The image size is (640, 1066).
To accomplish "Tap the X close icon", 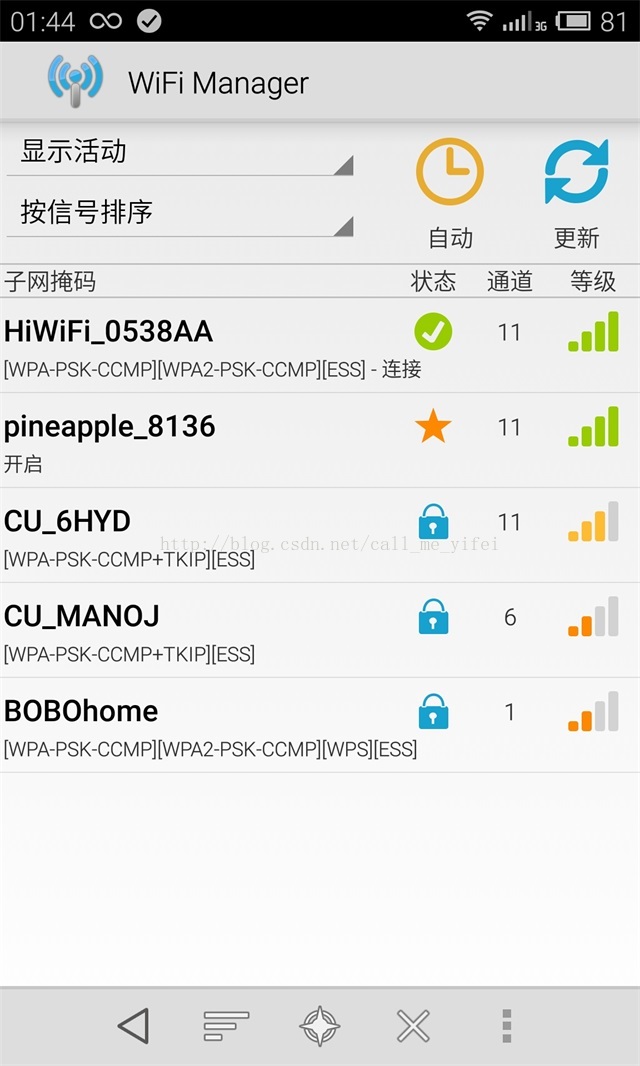I will point(414,1026).
